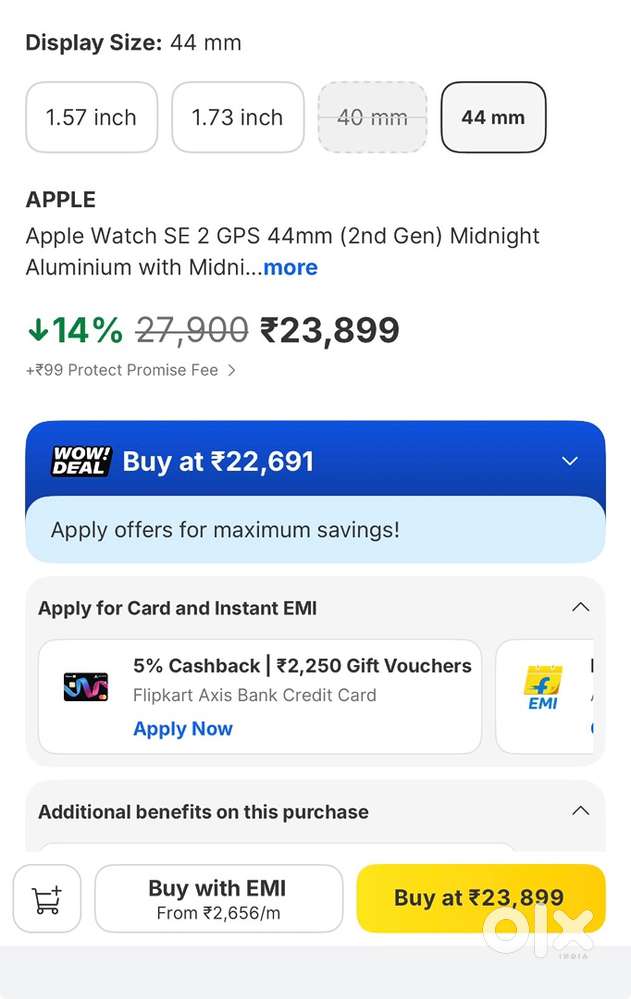Image resolution: width=631 pixels, height=999 pixels.
Task: Buy with EMI from ₹2,656/m
Action: coord(218,898)
